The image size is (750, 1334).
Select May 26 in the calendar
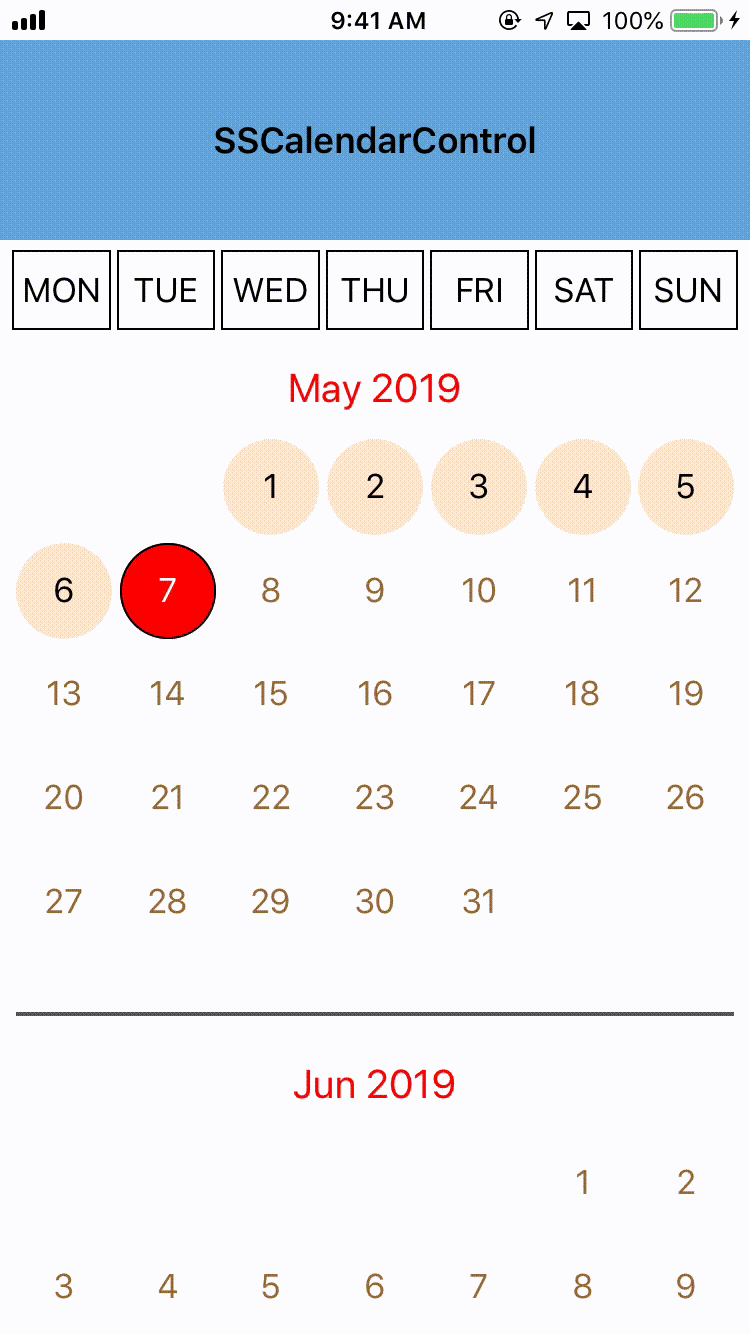click(686, 798)
